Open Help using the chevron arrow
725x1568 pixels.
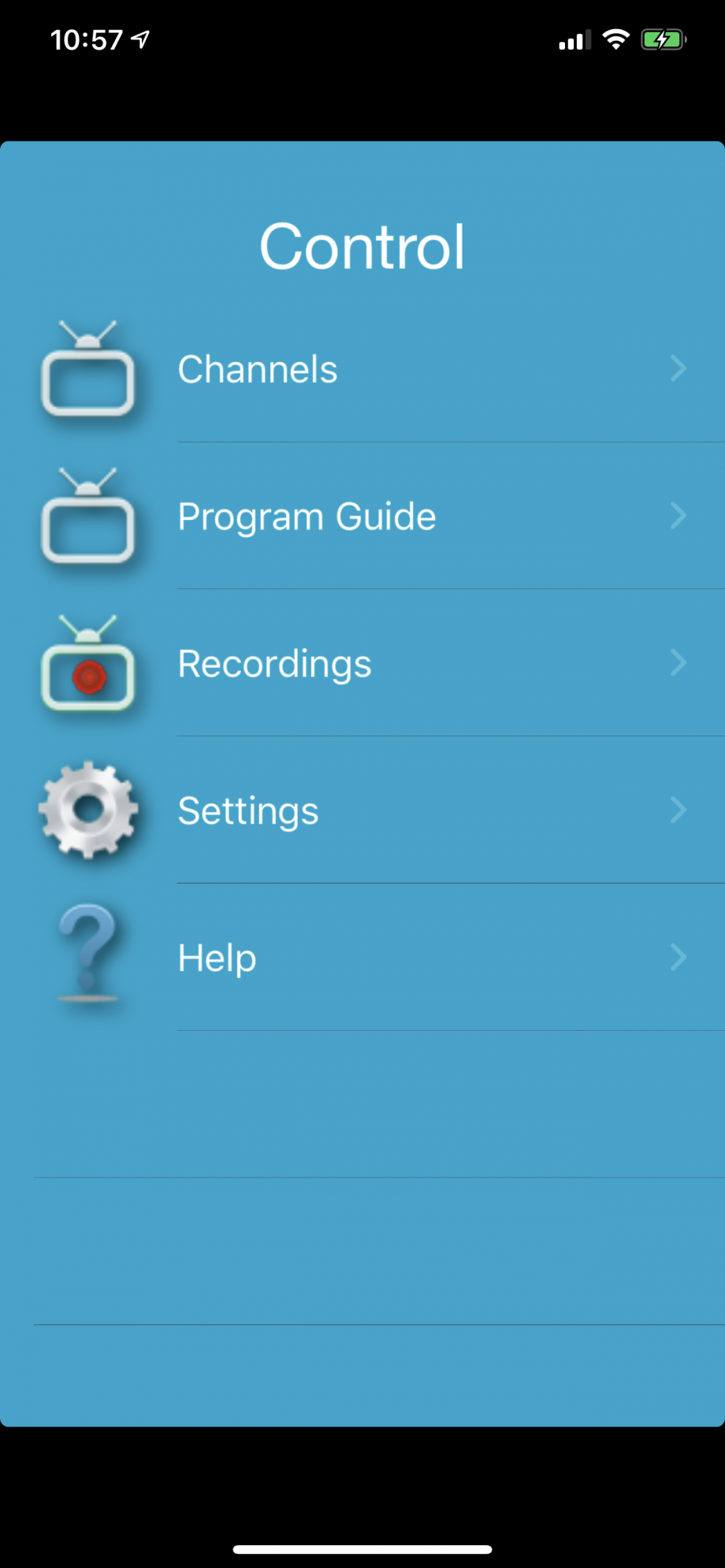[679, 958]
